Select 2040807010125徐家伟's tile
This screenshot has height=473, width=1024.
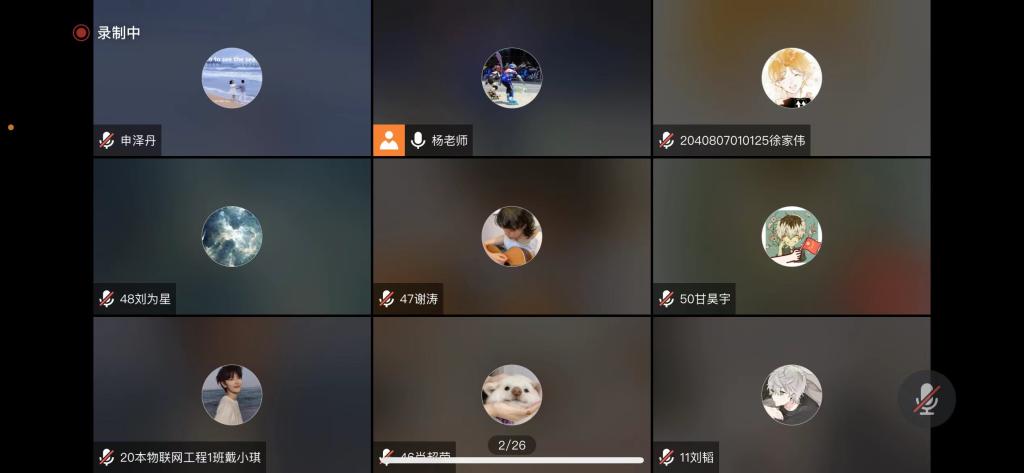click(791, 78)
